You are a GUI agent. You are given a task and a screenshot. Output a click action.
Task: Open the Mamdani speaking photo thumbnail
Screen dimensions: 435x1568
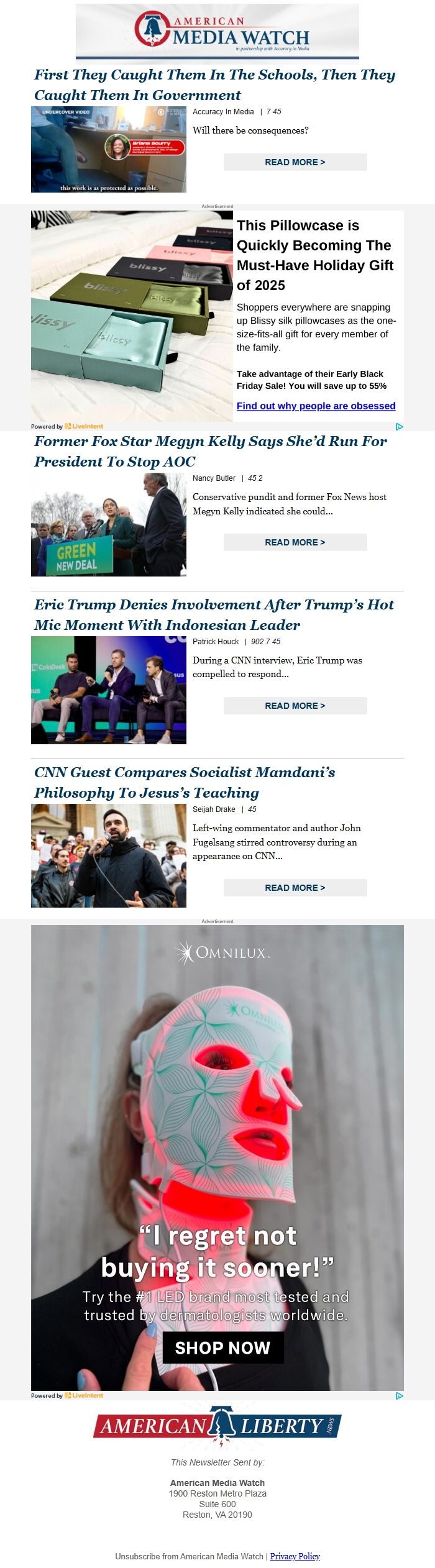pos(109,855)
